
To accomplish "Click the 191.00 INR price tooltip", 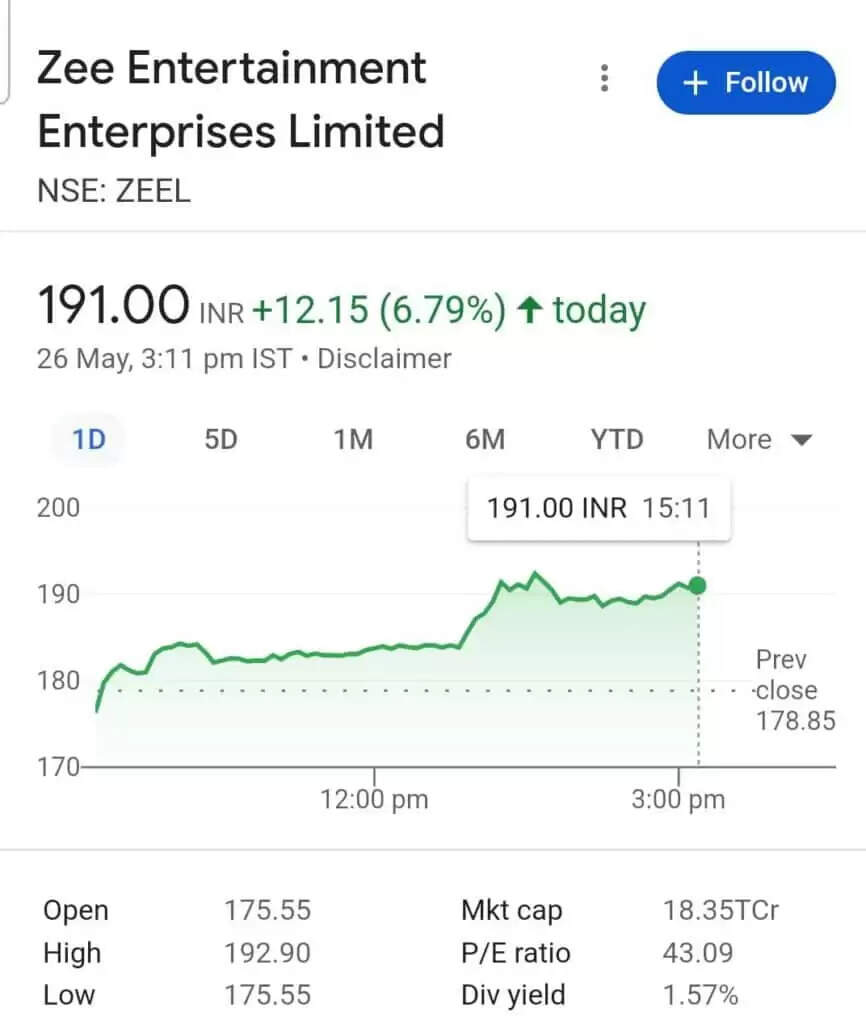I will [597, 508].
